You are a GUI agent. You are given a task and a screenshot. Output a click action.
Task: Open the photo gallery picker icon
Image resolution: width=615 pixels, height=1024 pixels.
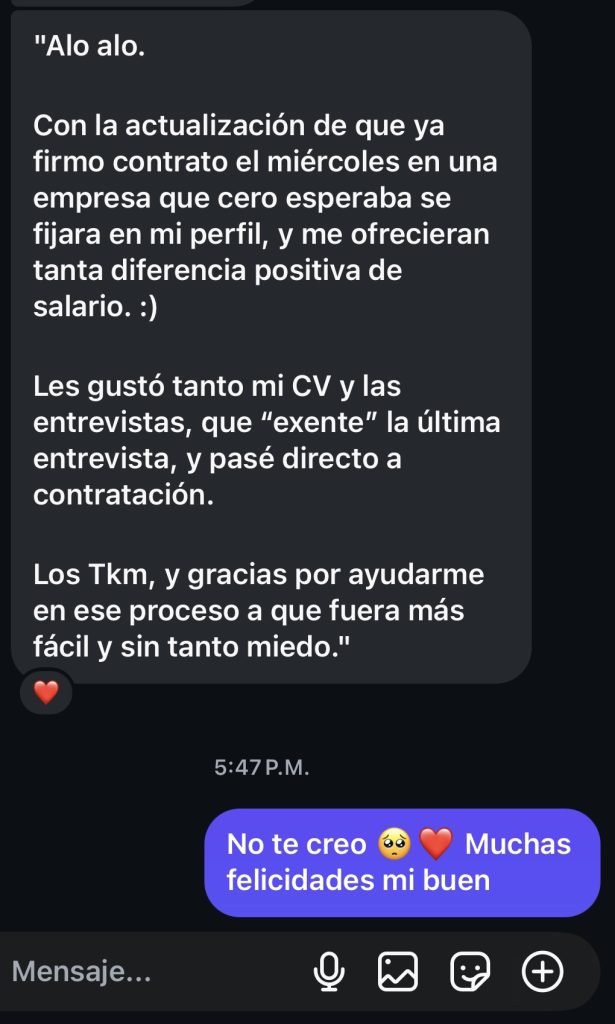(398, 972)
